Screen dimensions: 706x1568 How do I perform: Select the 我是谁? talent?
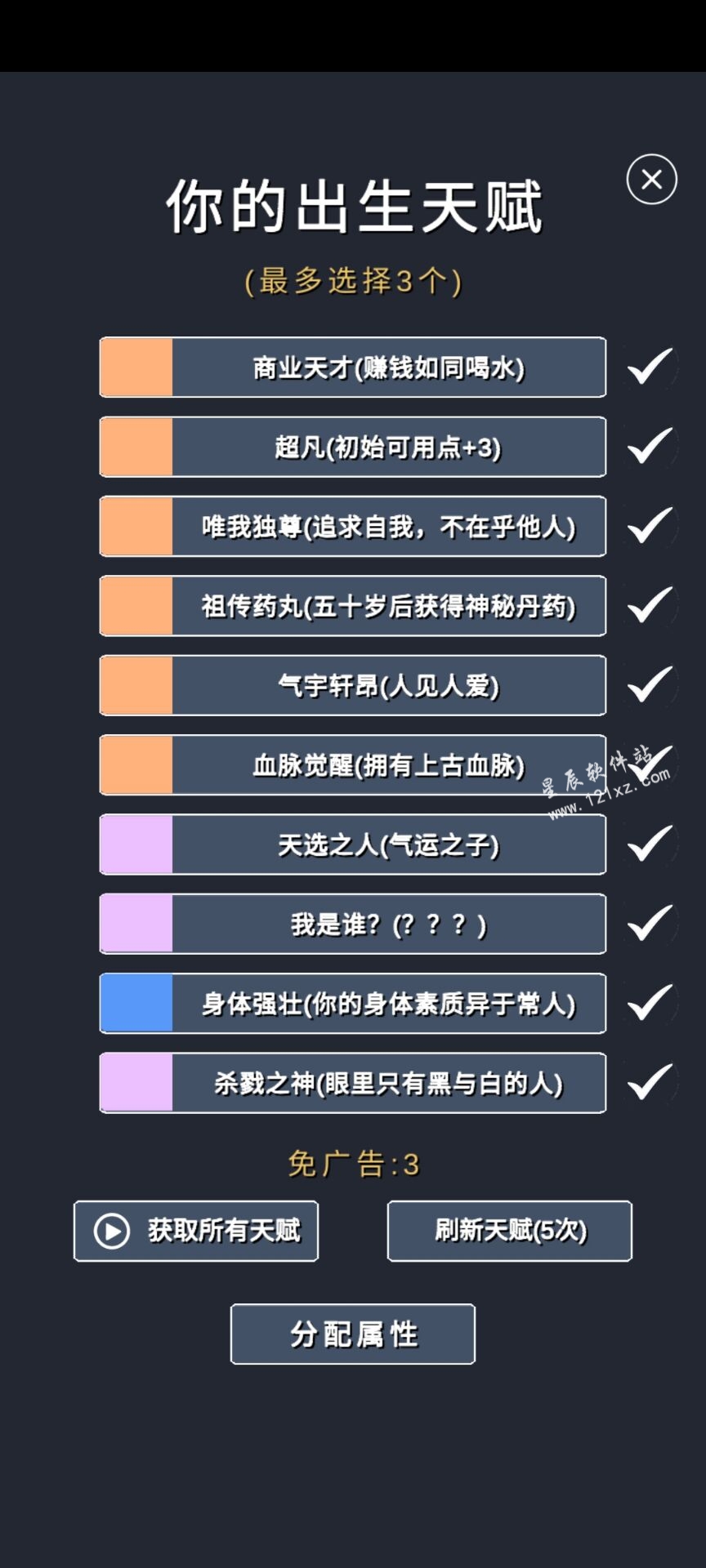tap(353, 924)
